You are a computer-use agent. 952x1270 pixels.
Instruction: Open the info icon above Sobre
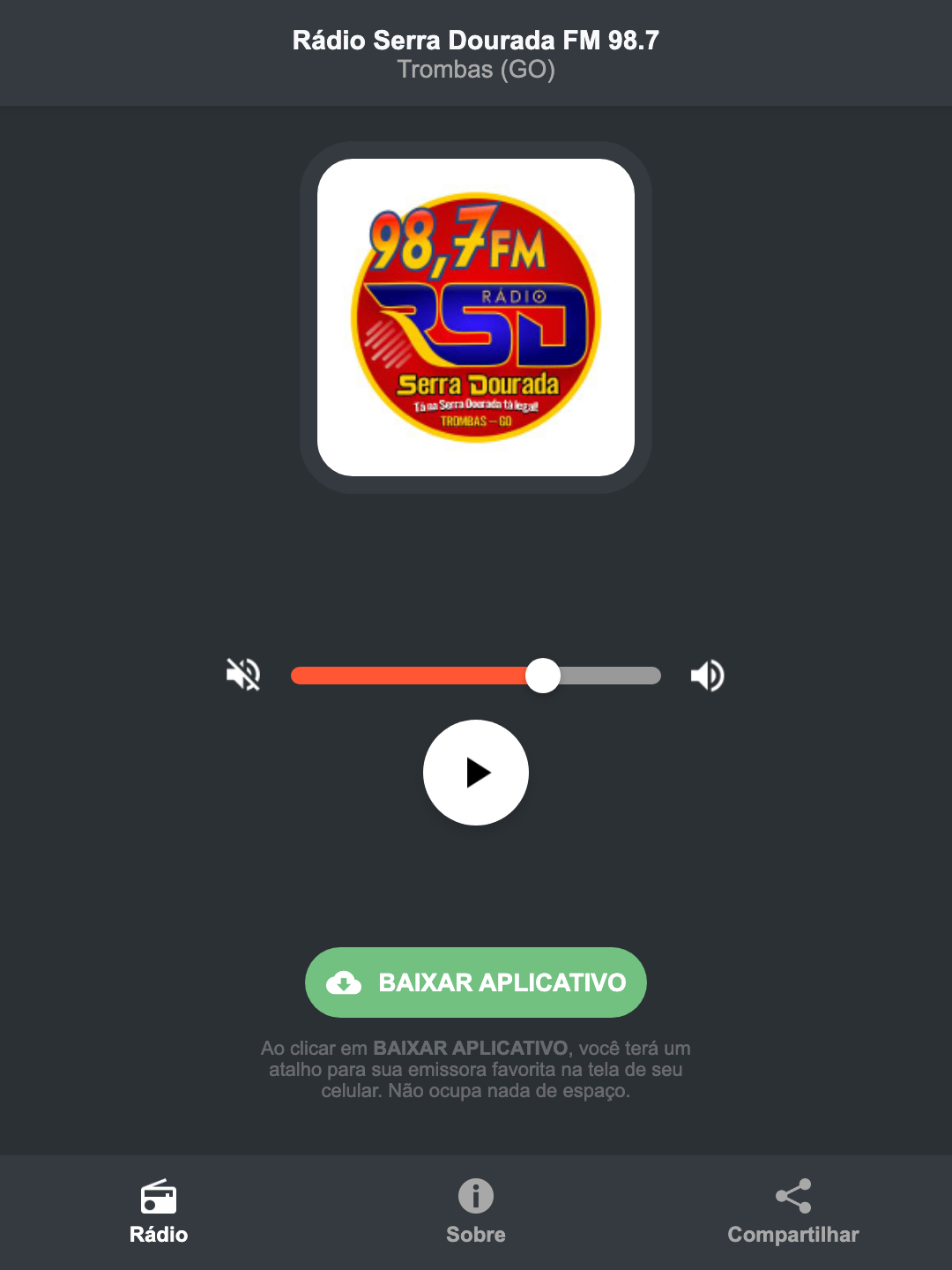(475, 1198)
